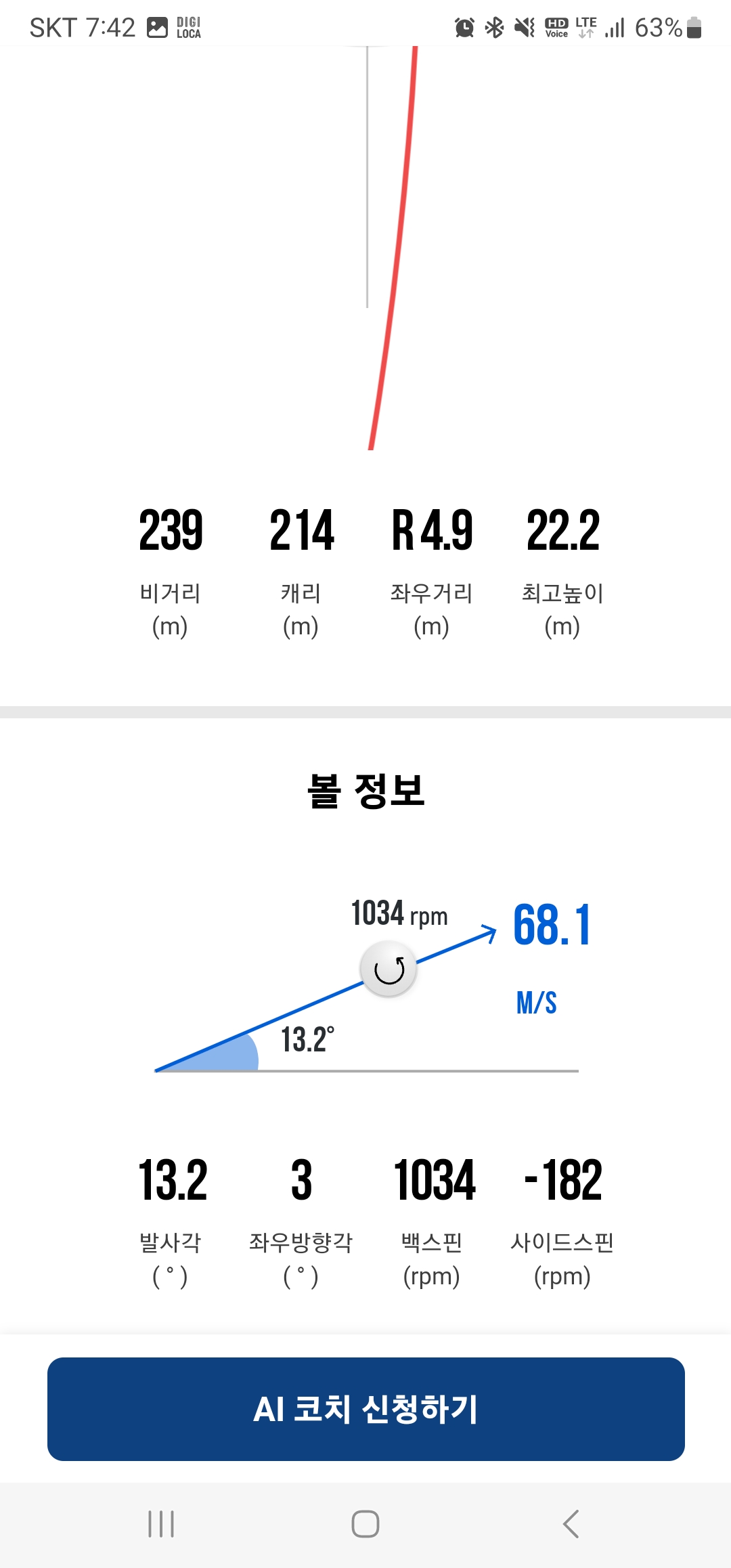Go back using system back button

pyautogui.click(x=571, y=1524)
